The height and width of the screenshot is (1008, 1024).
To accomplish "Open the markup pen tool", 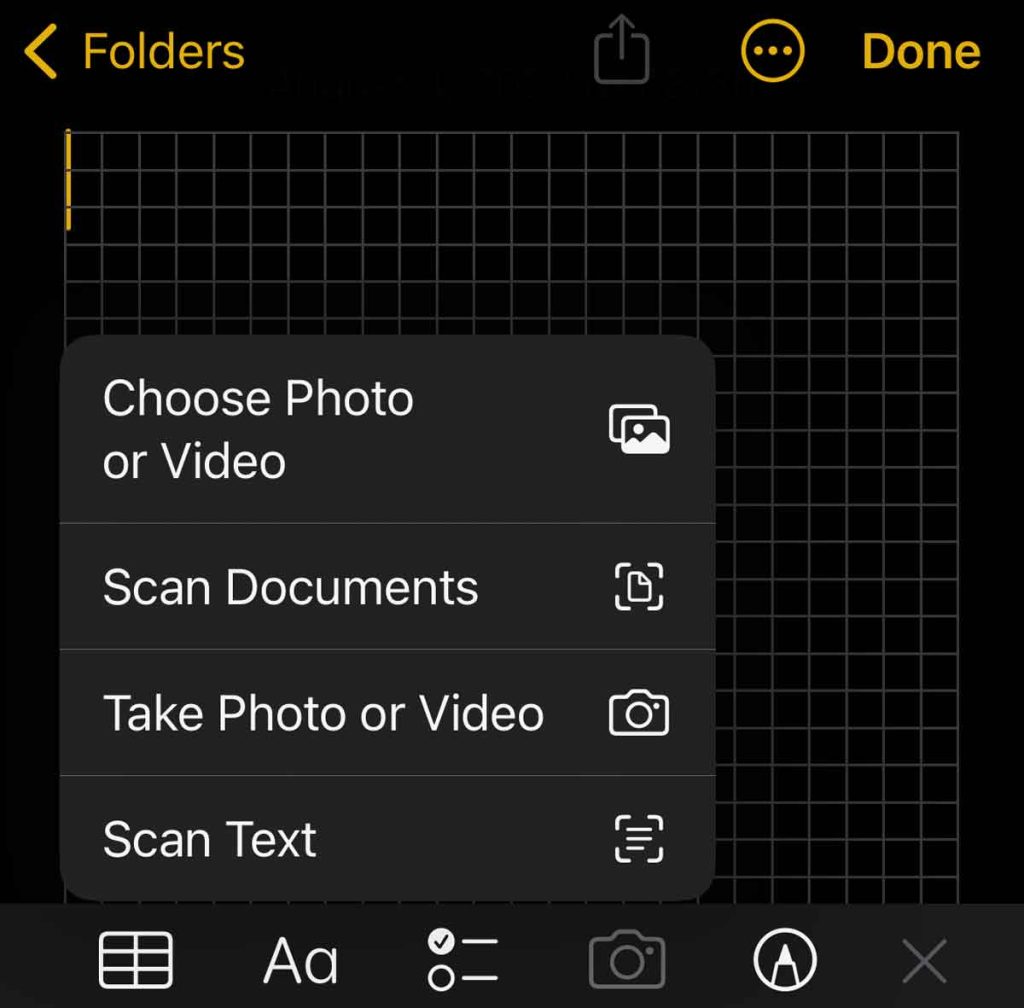I will coord(785,961).
